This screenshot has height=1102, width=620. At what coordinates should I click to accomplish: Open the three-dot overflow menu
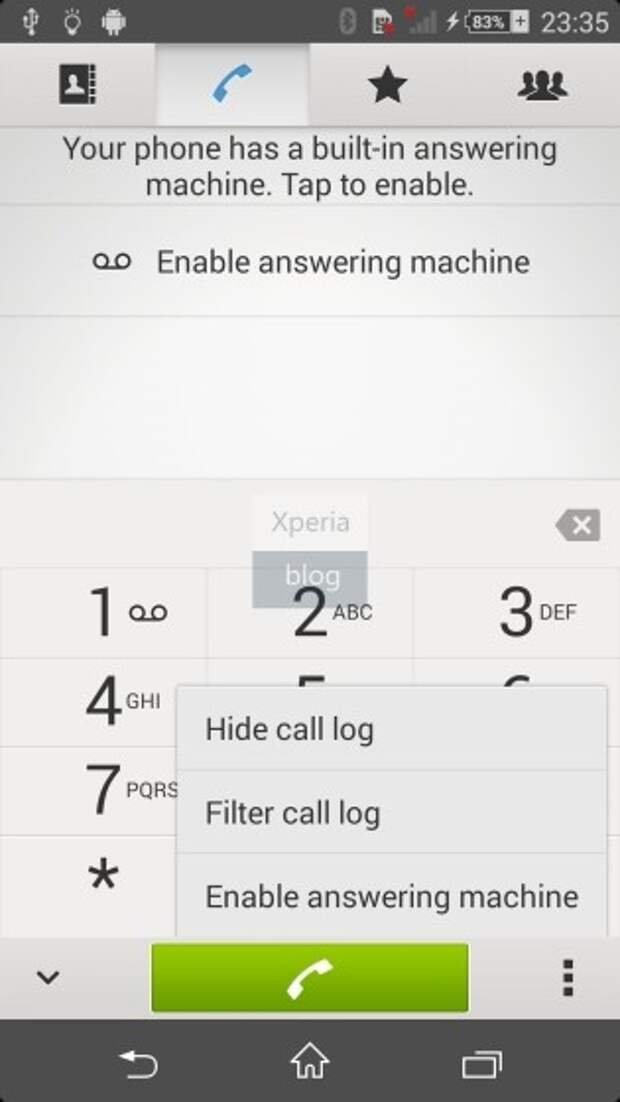(x=569, y=977)
